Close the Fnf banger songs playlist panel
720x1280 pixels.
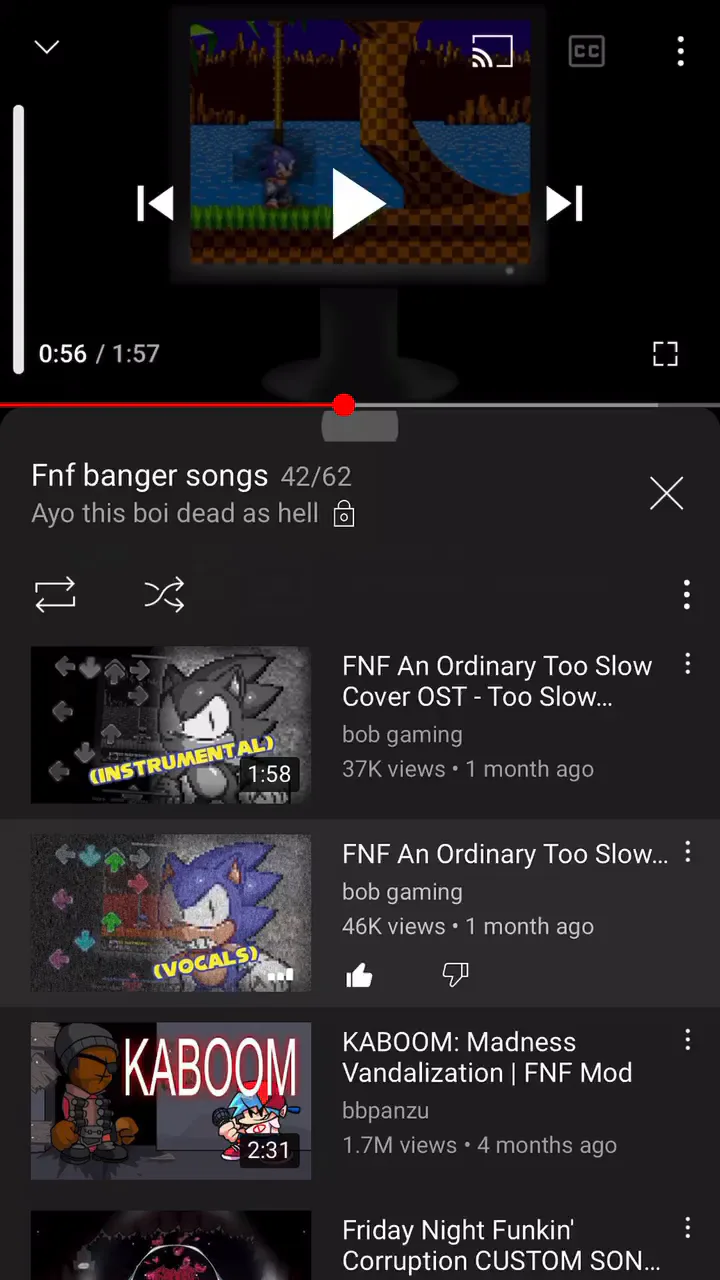(666, 493)
